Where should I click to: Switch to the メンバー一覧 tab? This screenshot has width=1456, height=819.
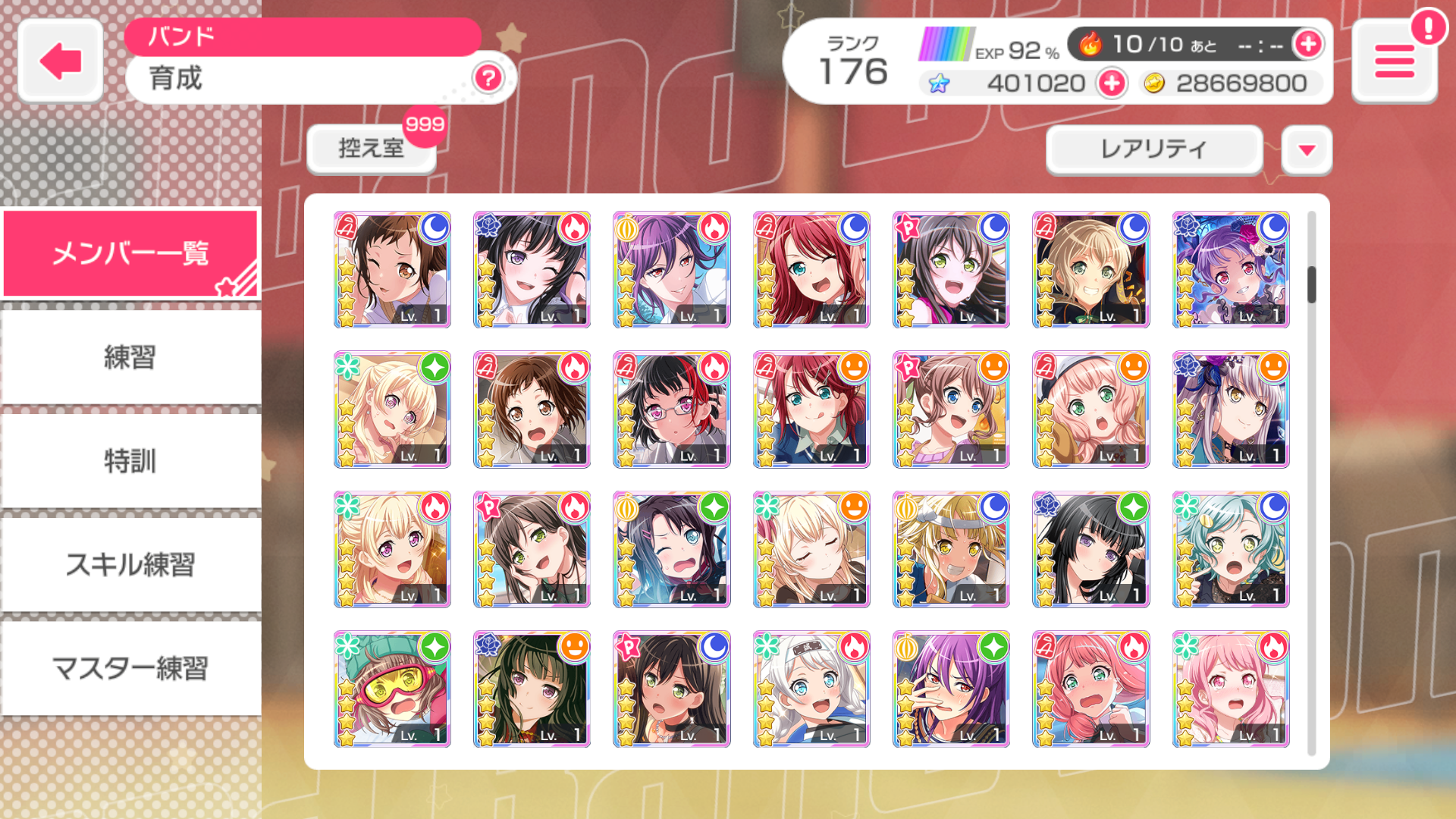coord(130,253)
